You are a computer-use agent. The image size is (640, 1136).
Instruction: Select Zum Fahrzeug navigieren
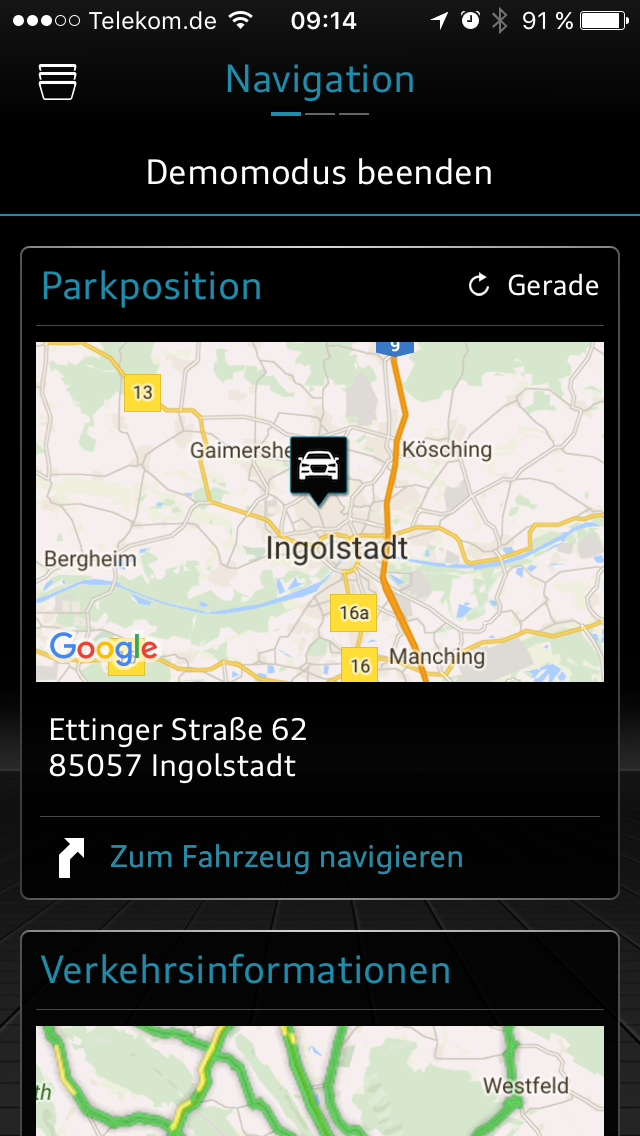[286, 857]
